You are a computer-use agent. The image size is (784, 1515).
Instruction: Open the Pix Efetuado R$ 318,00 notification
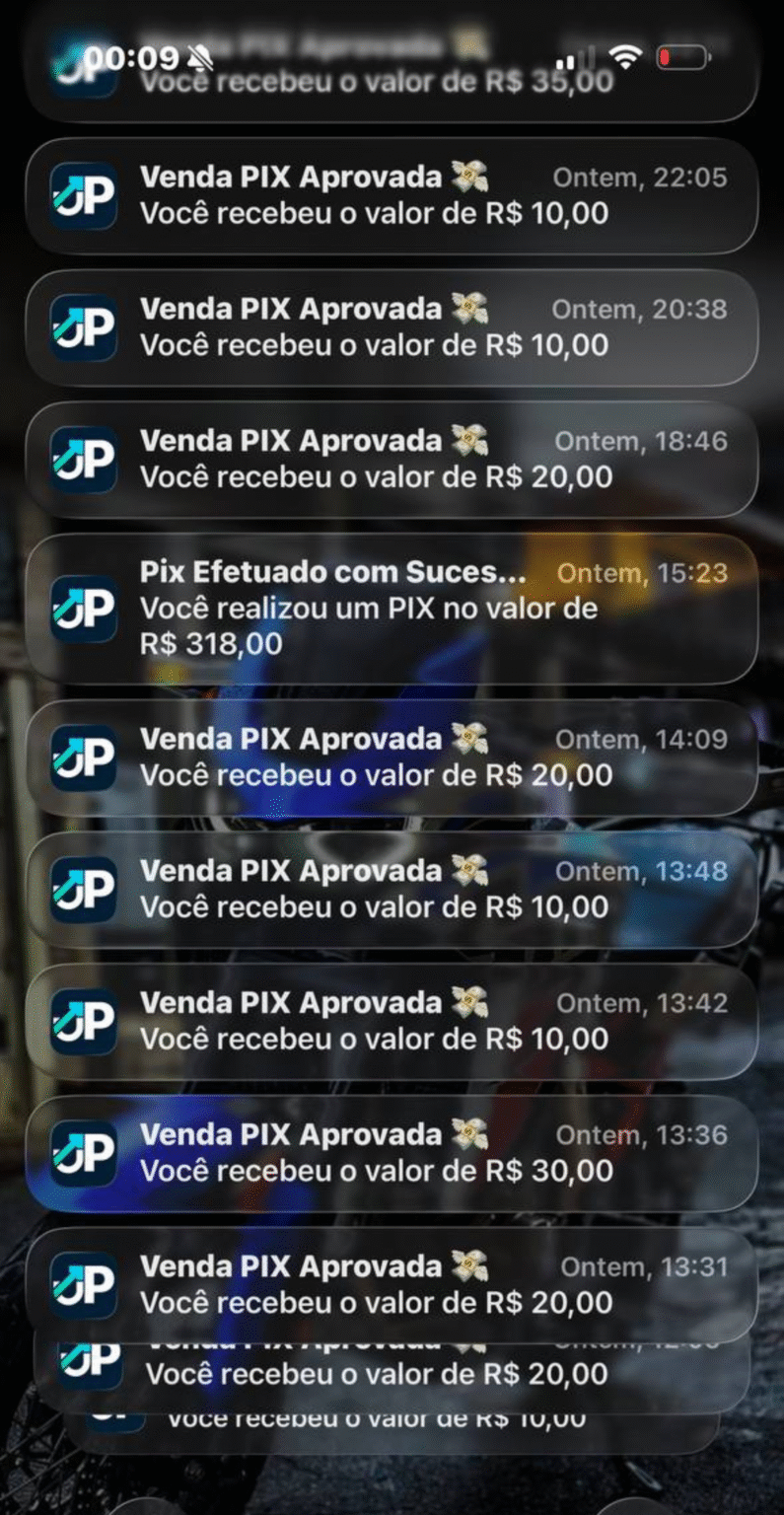392,609
